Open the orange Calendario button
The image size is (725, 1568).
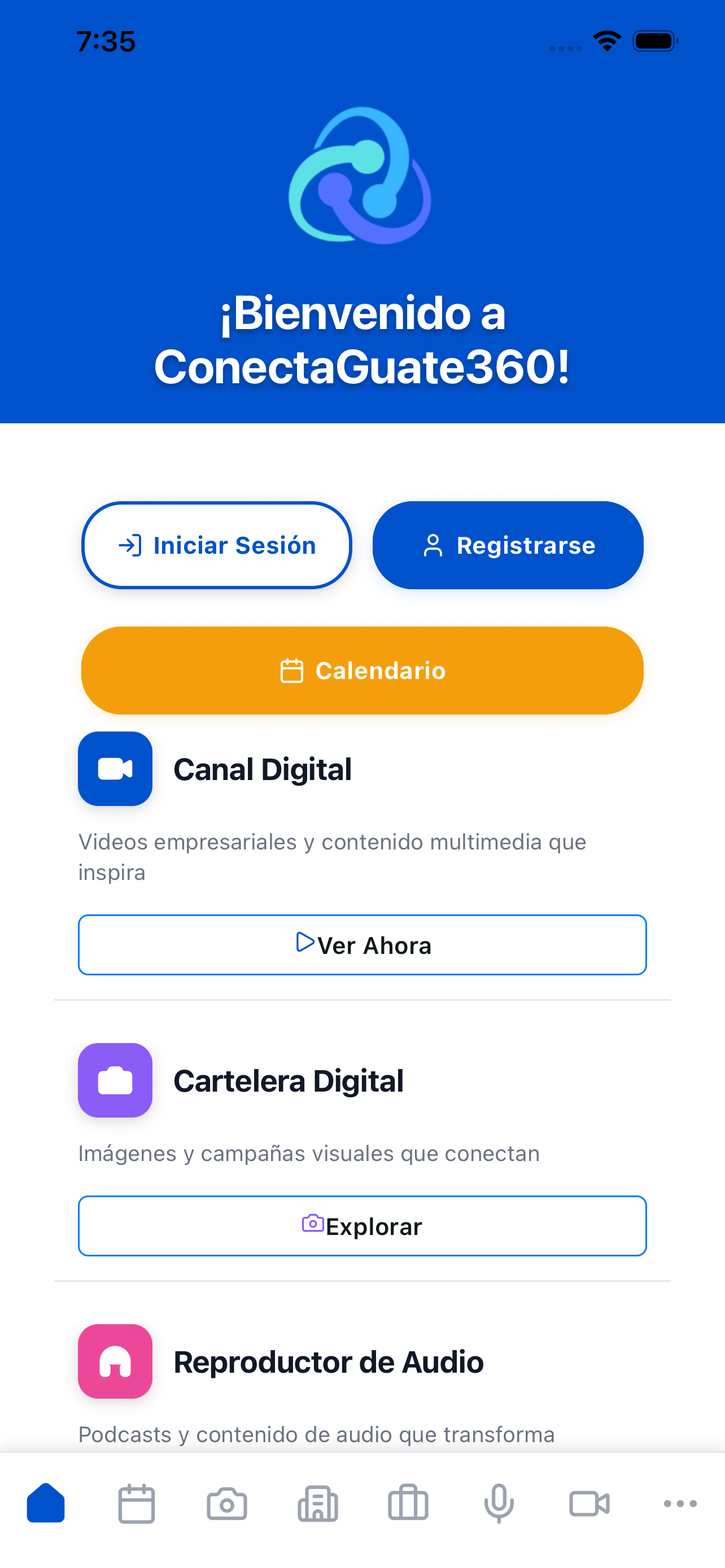pos(361,670)
